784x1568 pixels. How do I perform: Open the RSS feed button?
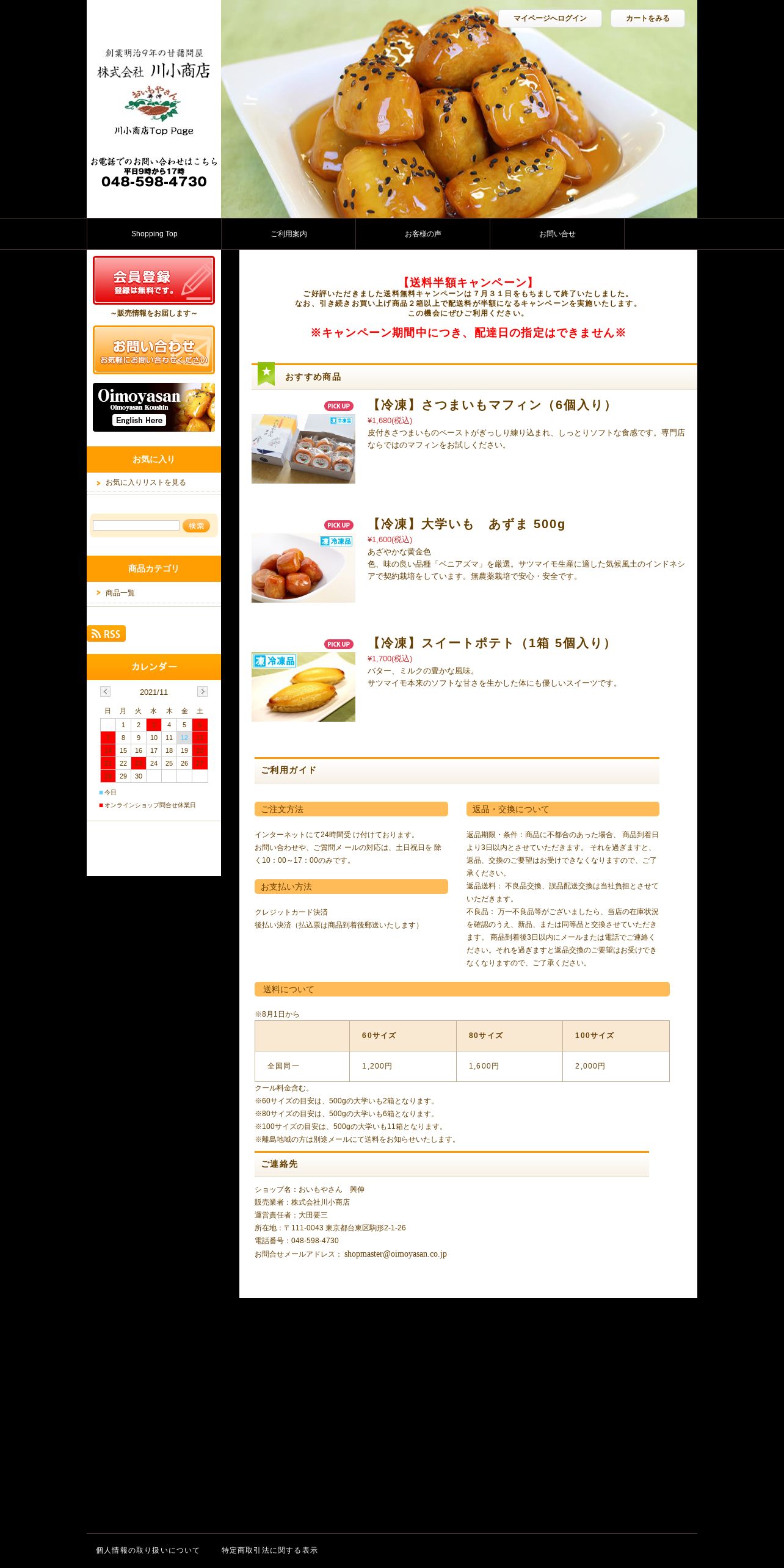pyautogui.click(x=106, y=634)
